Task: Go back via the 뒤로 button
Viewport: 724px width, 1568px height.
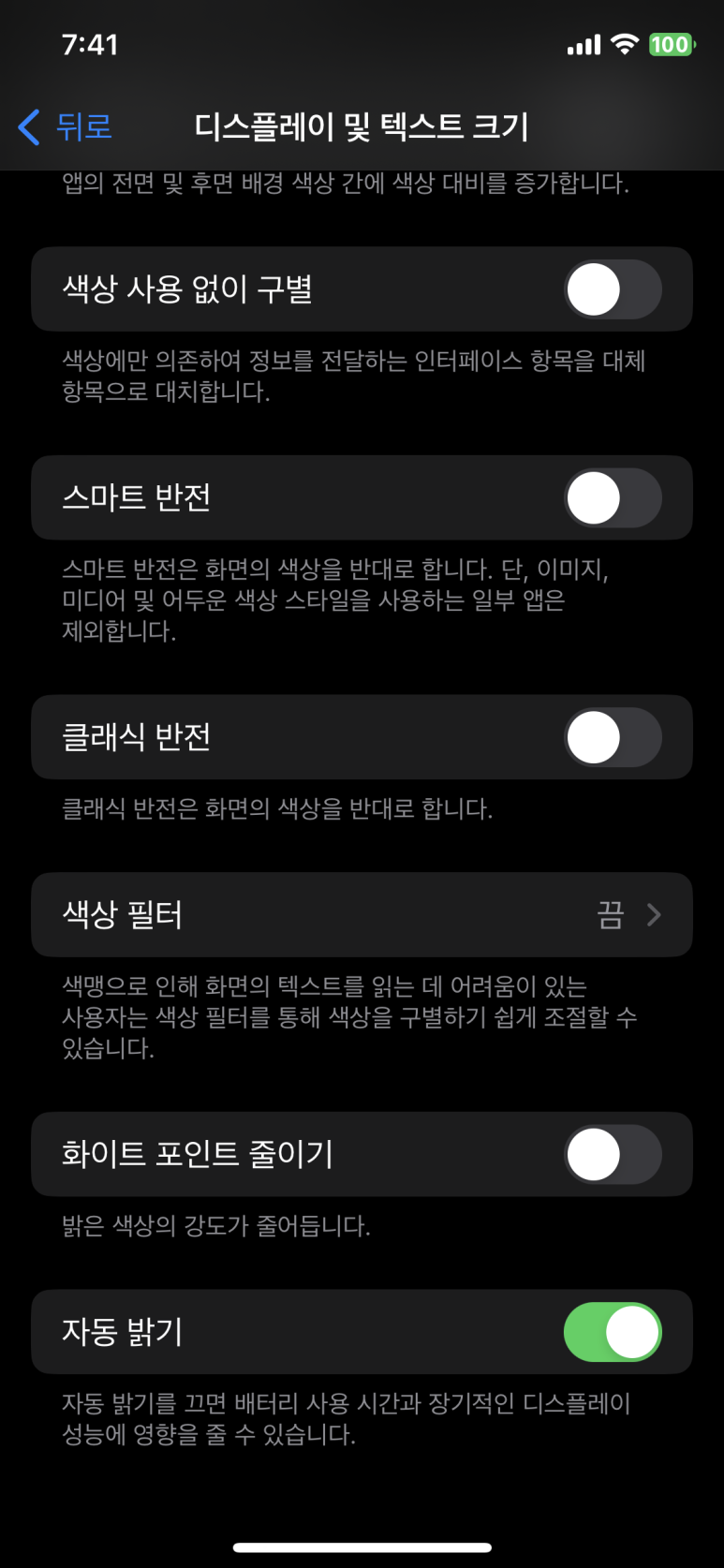Action: point(66,126)
